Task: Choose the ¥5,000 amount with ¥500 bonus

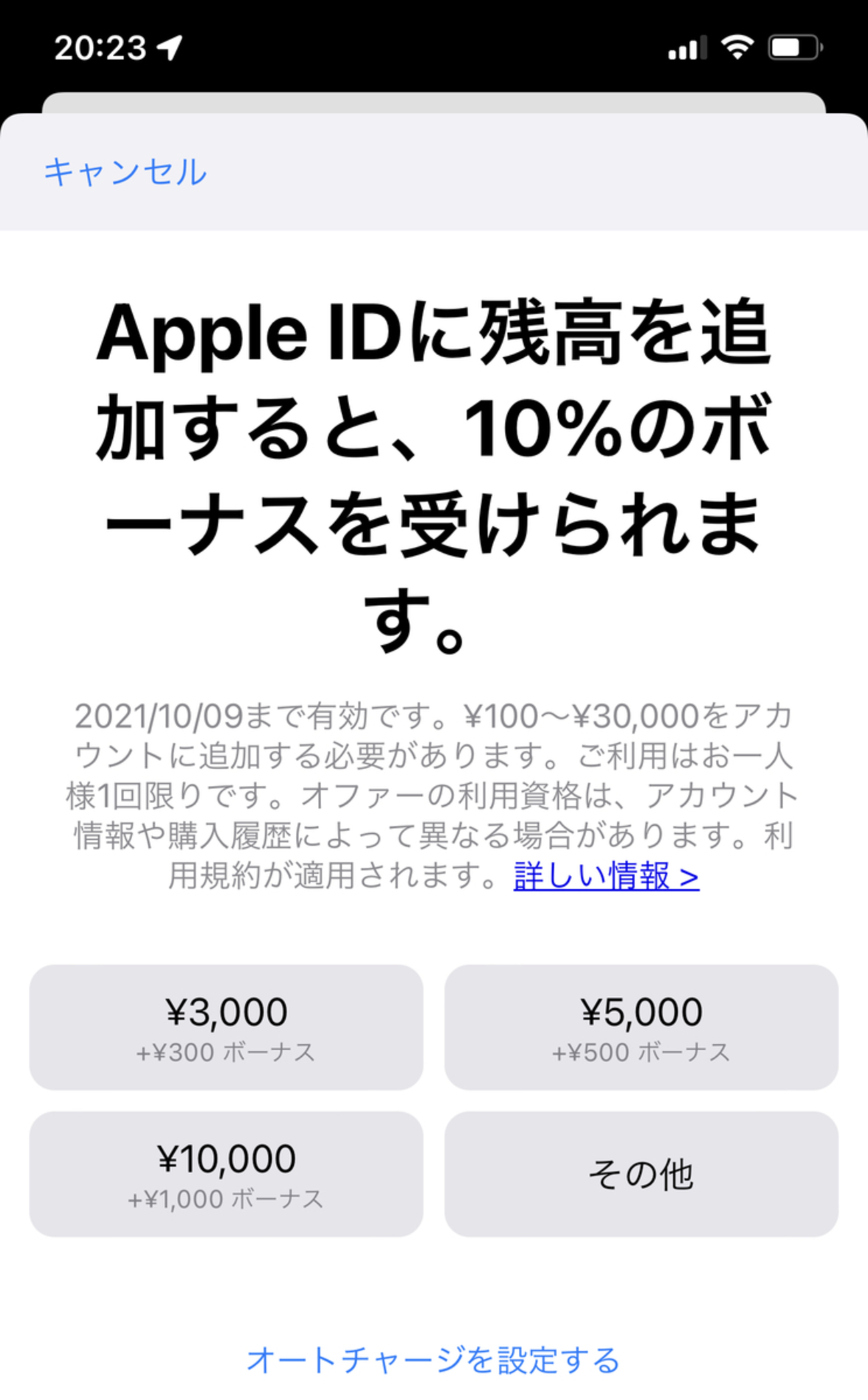Action: 641,1027
